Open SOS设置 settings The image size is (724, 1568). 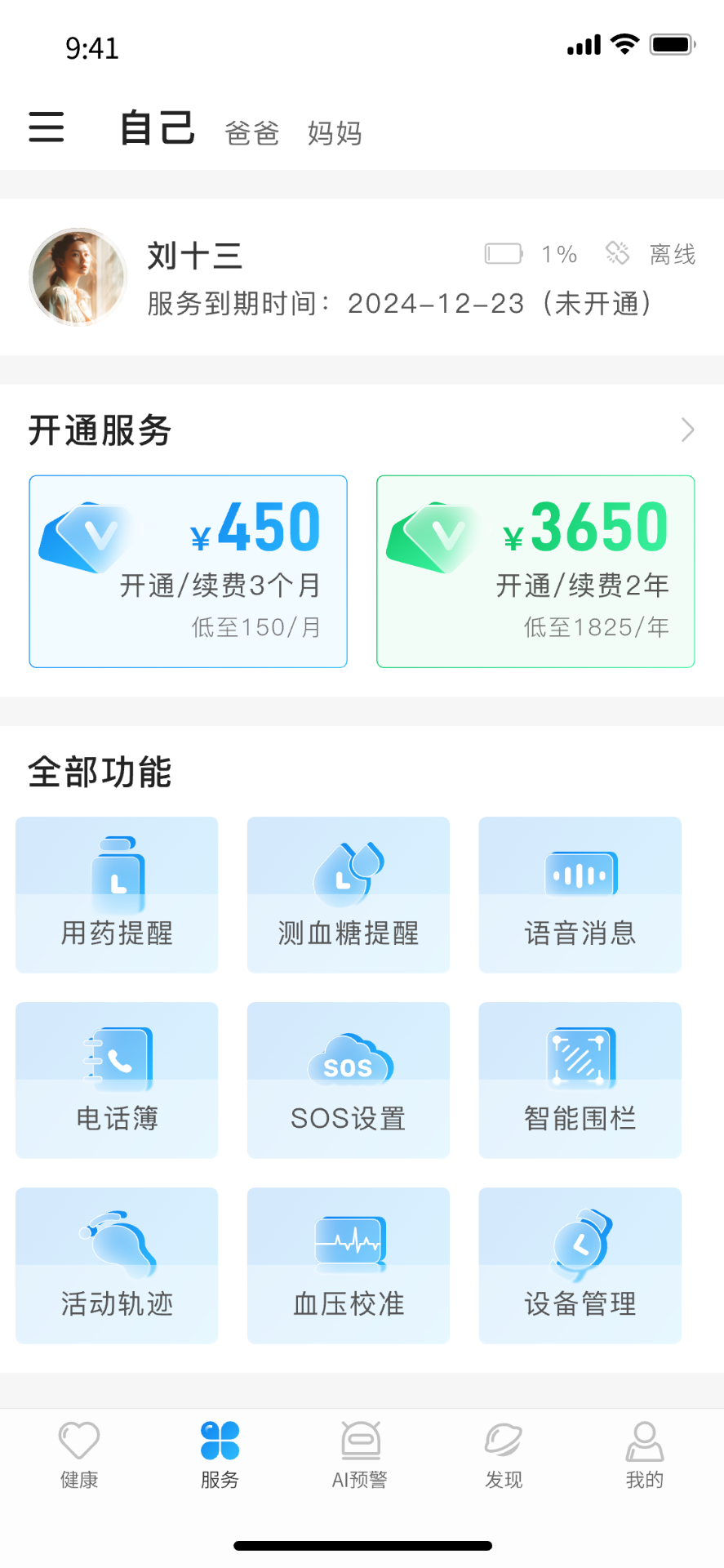click(349, 1080)
